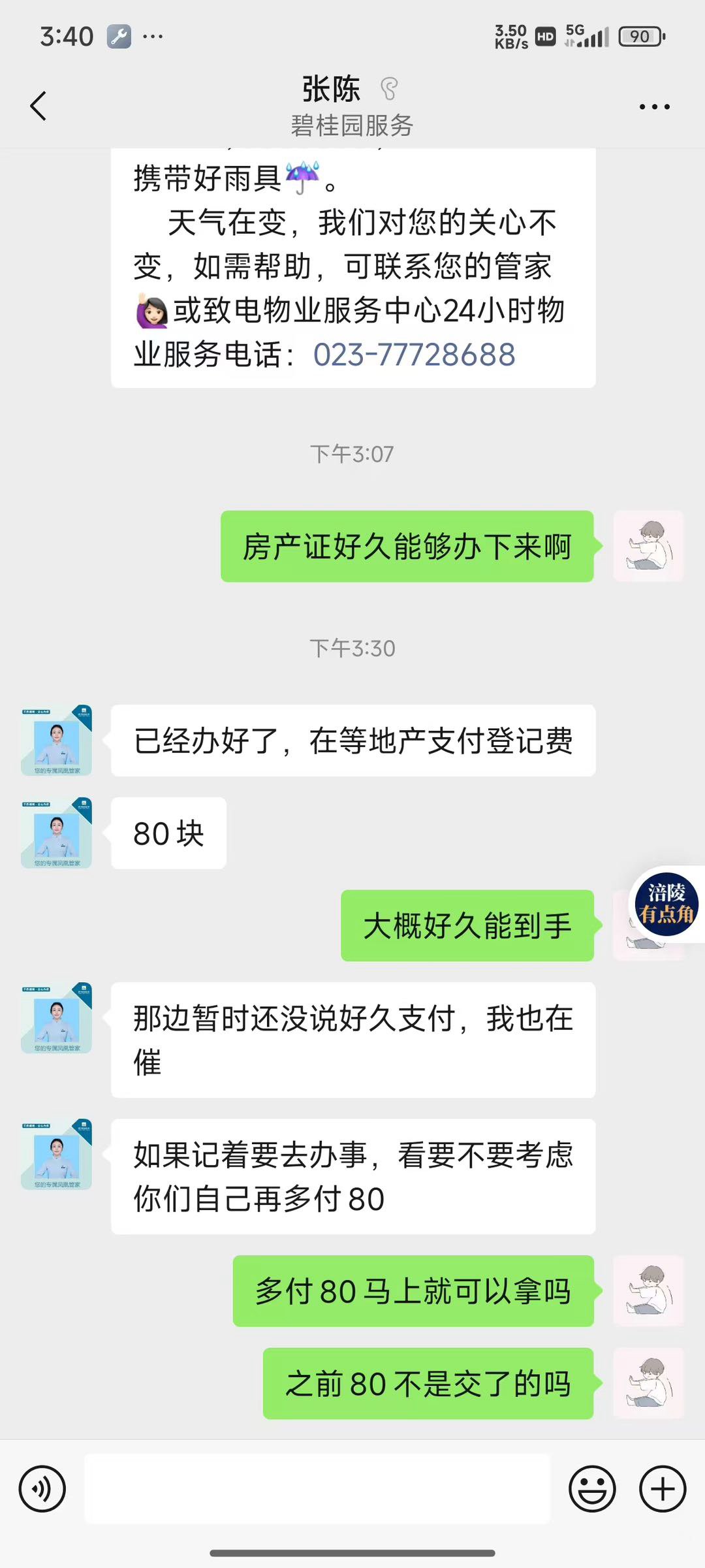Go back to the chat list
Viewport: 705px width, 1568px height.
click(x=39, y=106)
